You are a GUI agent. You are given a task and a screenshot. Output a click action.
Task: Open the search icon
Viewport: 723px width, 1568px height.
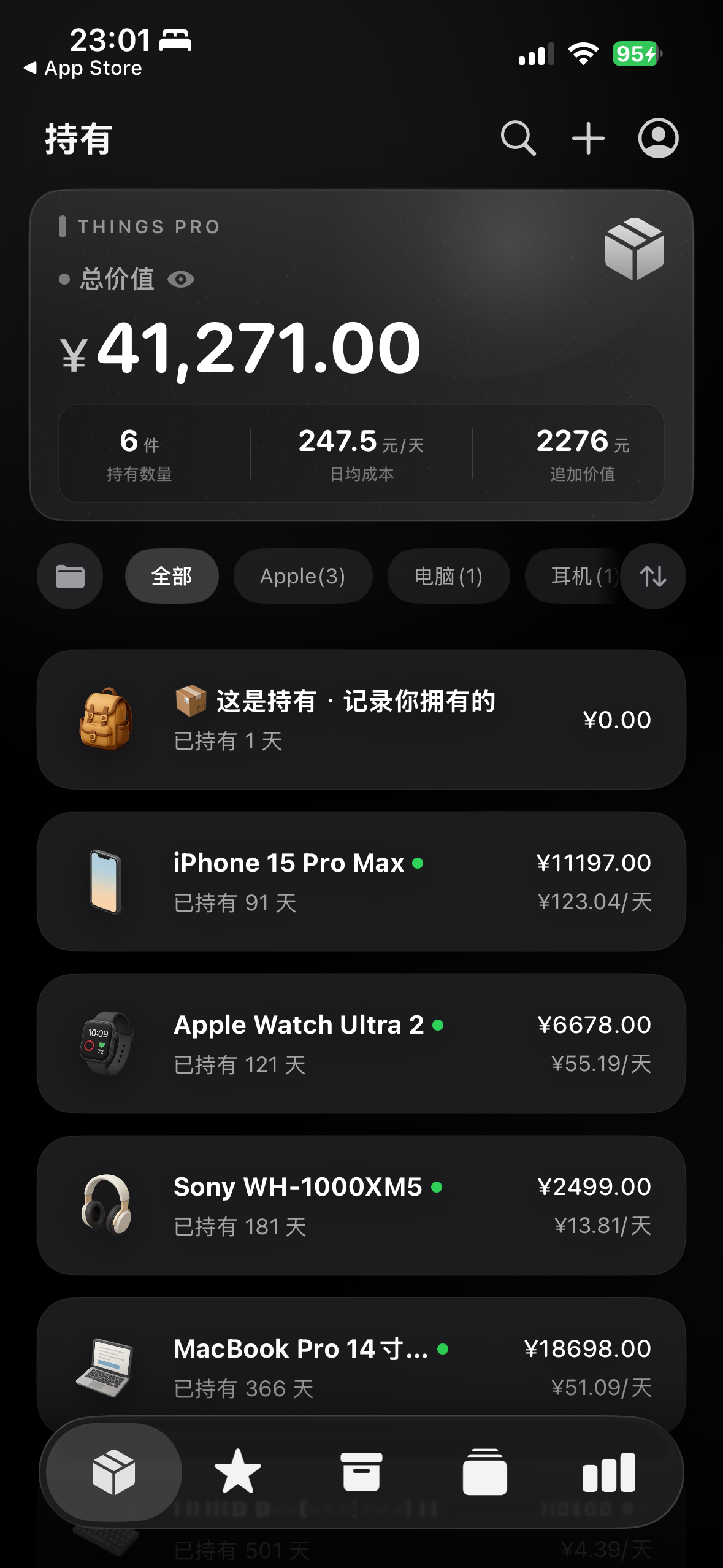pyautogui.click(x=518, y=138)
